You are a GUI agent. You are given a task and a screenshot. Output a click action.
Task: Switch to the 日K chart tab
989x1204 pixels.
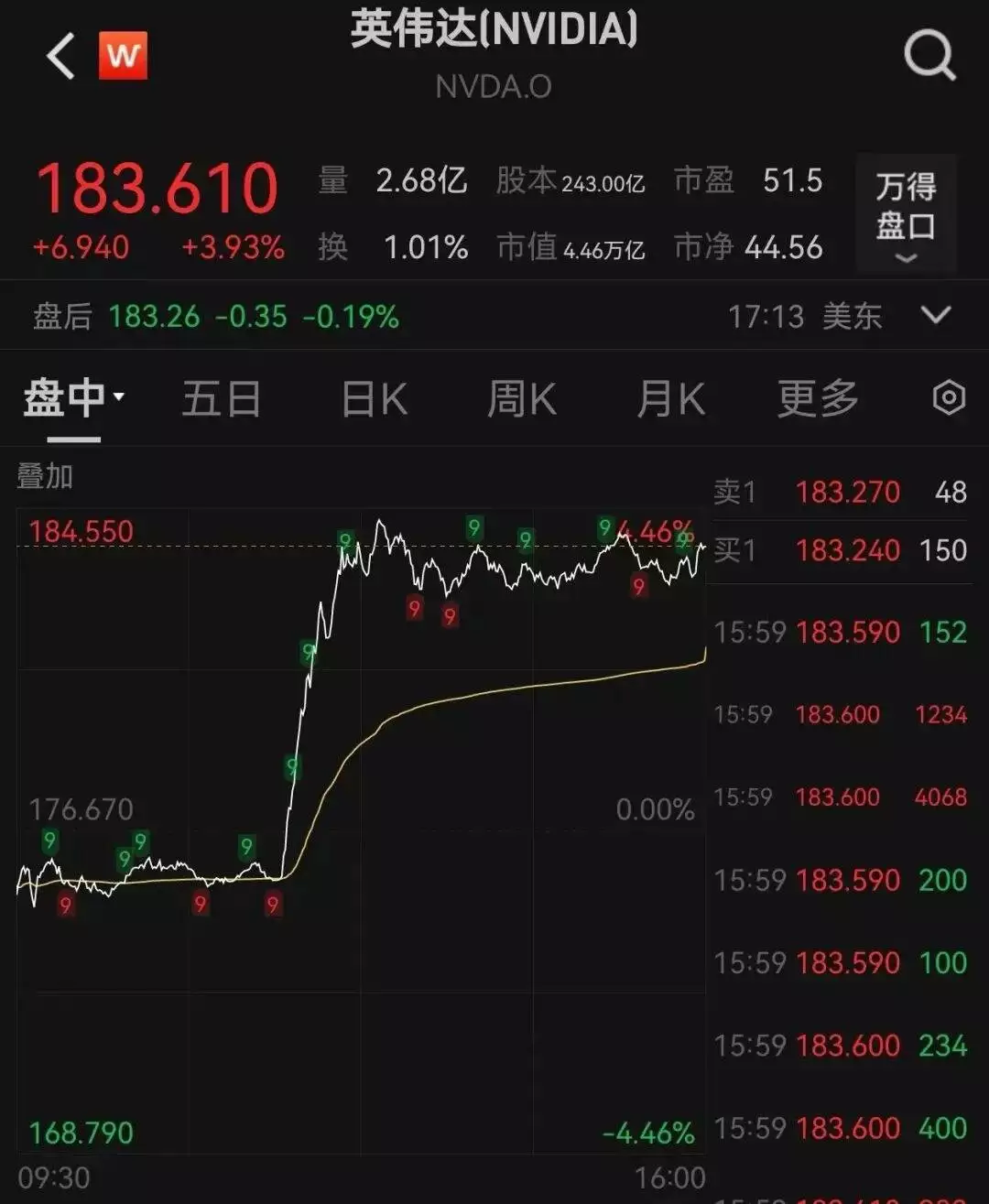pyautogui.click(x=374, y=399)
